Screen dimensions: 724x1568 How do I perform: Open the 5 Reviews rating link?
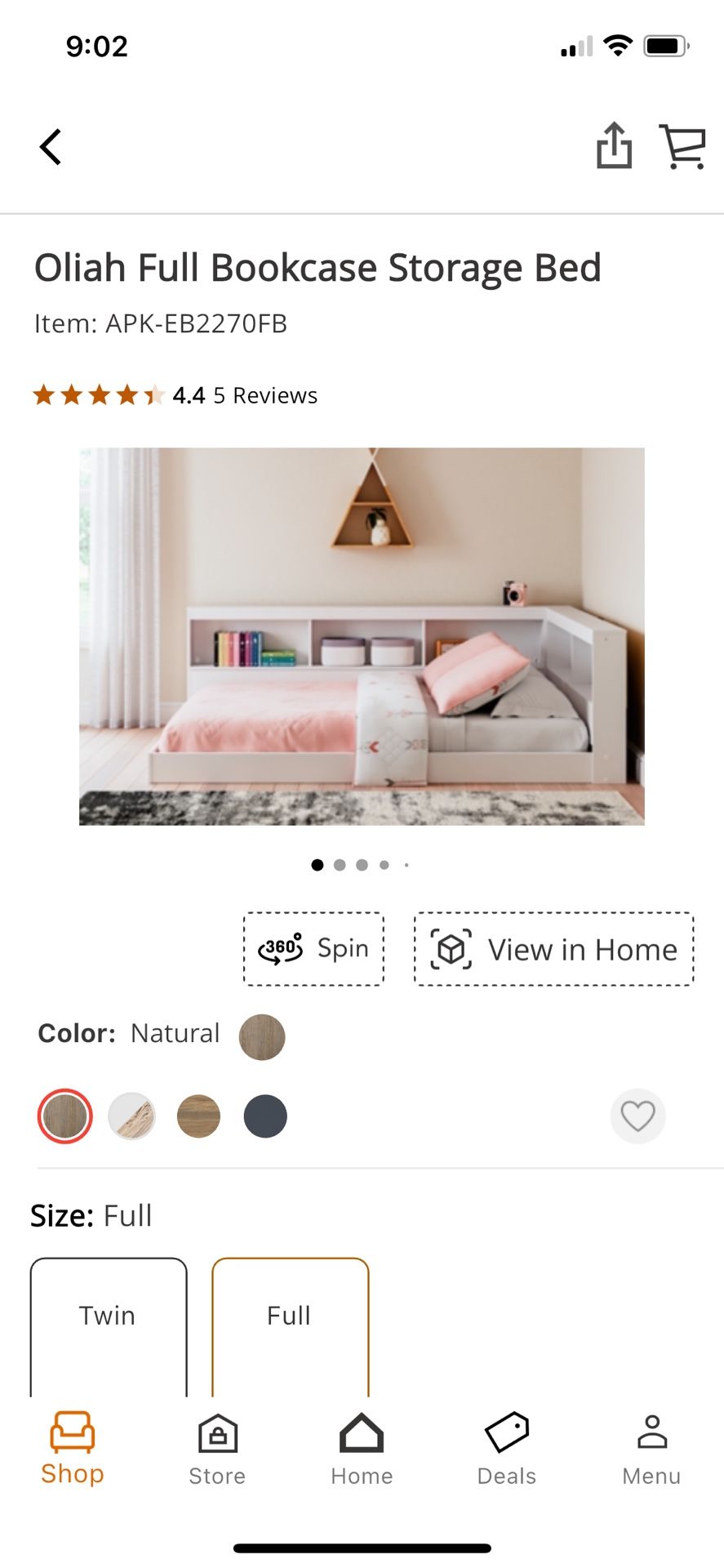(265, 395)
